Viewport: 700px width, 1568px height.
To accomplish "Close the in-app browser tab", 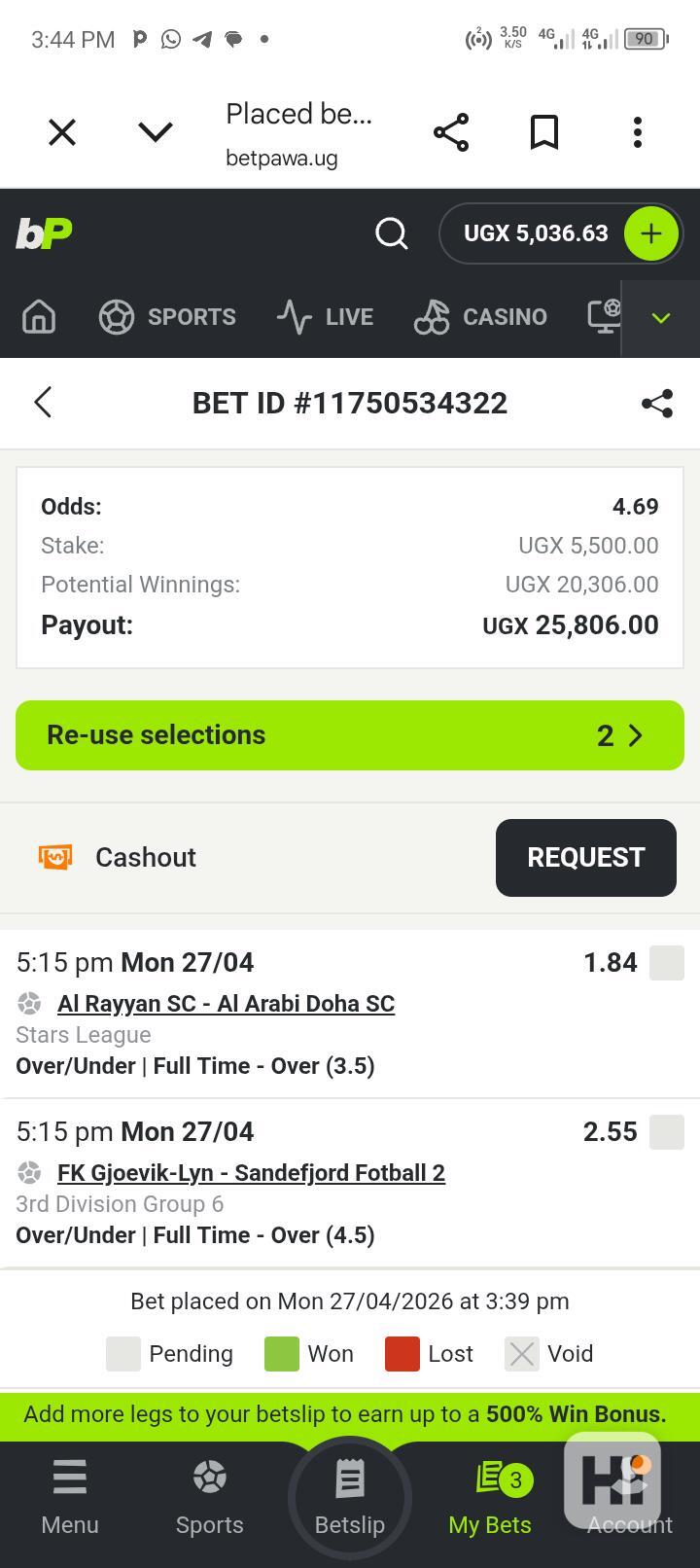I will [62, 132].
